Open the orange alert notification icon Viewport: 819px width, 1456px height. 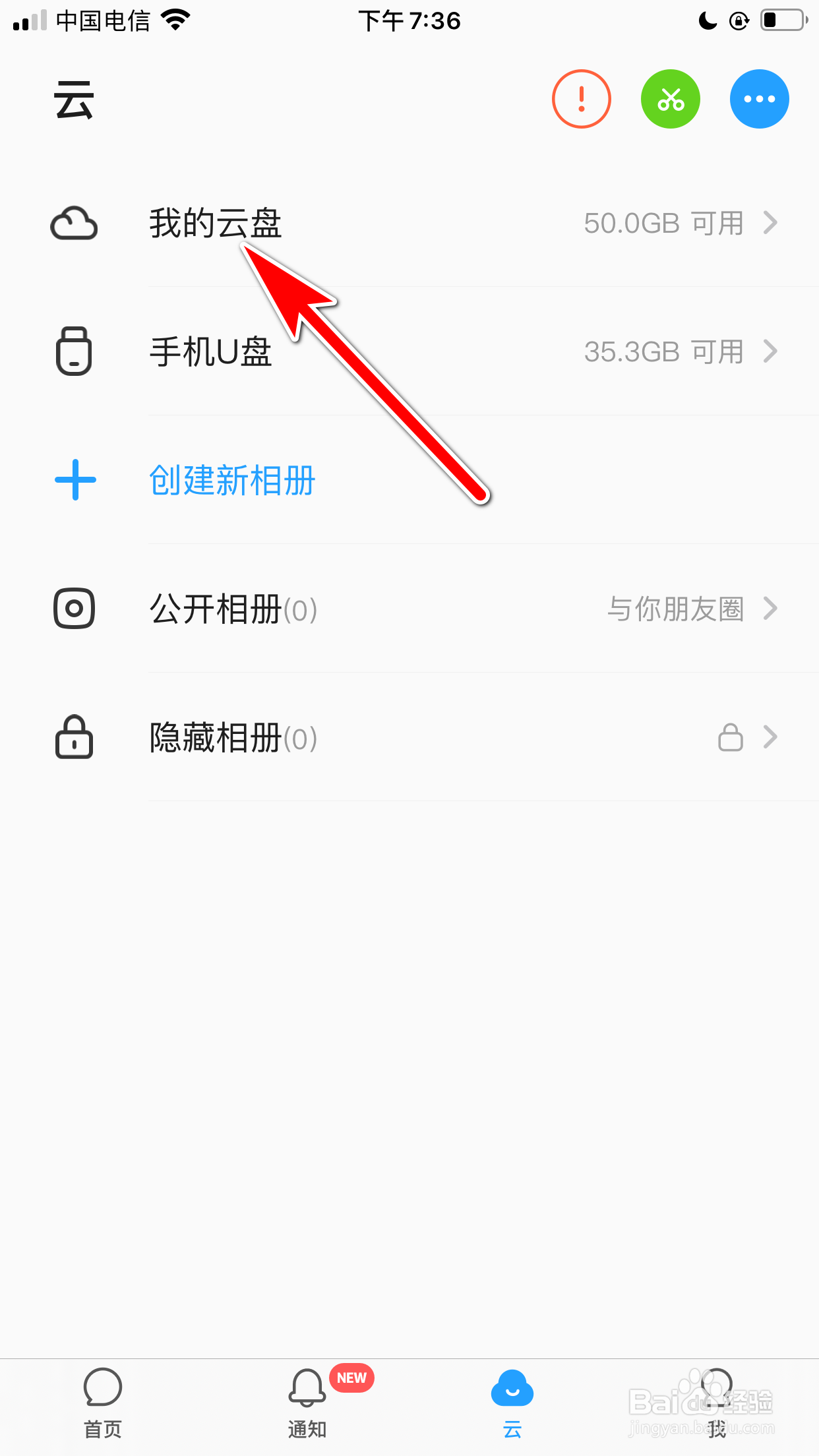[x=581, y=98]
